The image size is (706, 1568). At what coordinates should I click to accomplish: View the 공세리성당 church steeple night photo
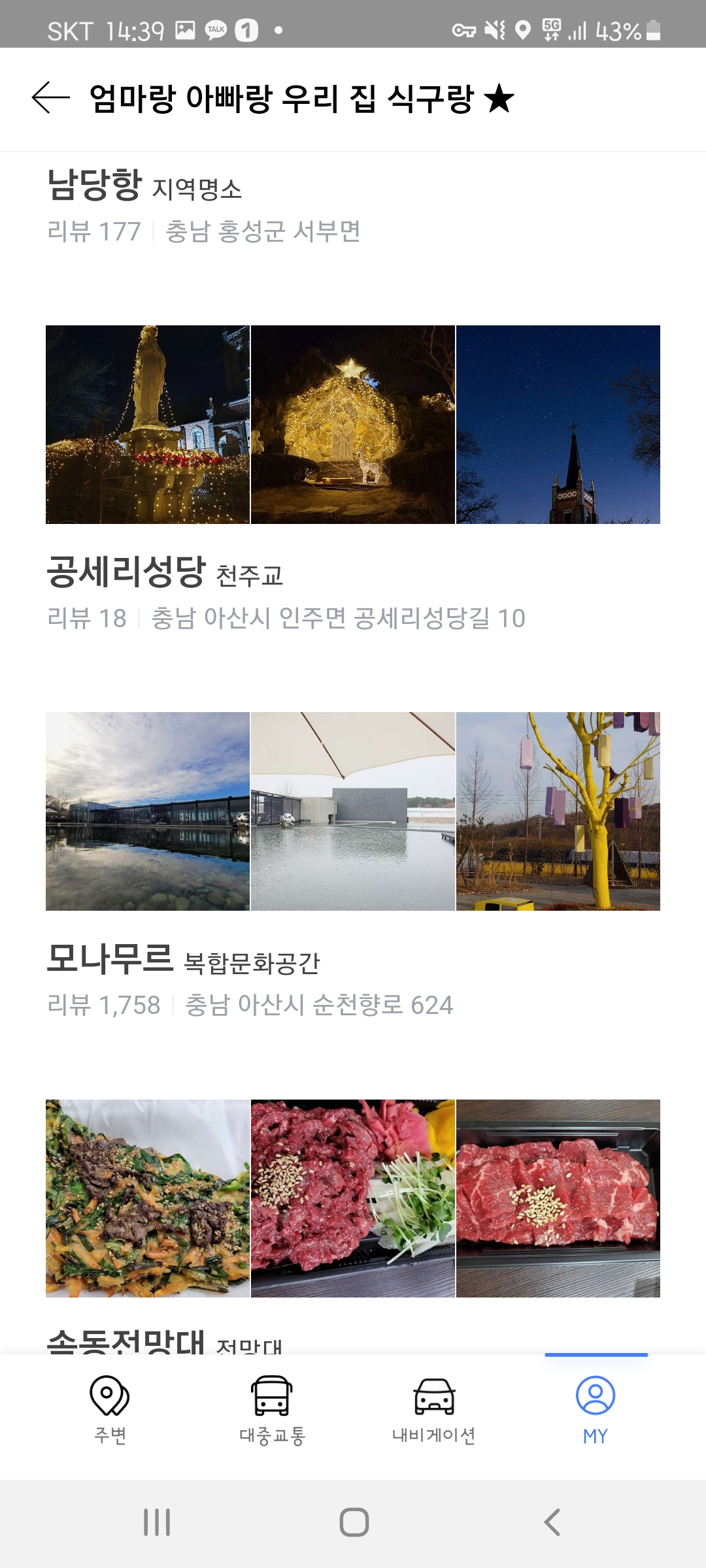pos(558,425)
